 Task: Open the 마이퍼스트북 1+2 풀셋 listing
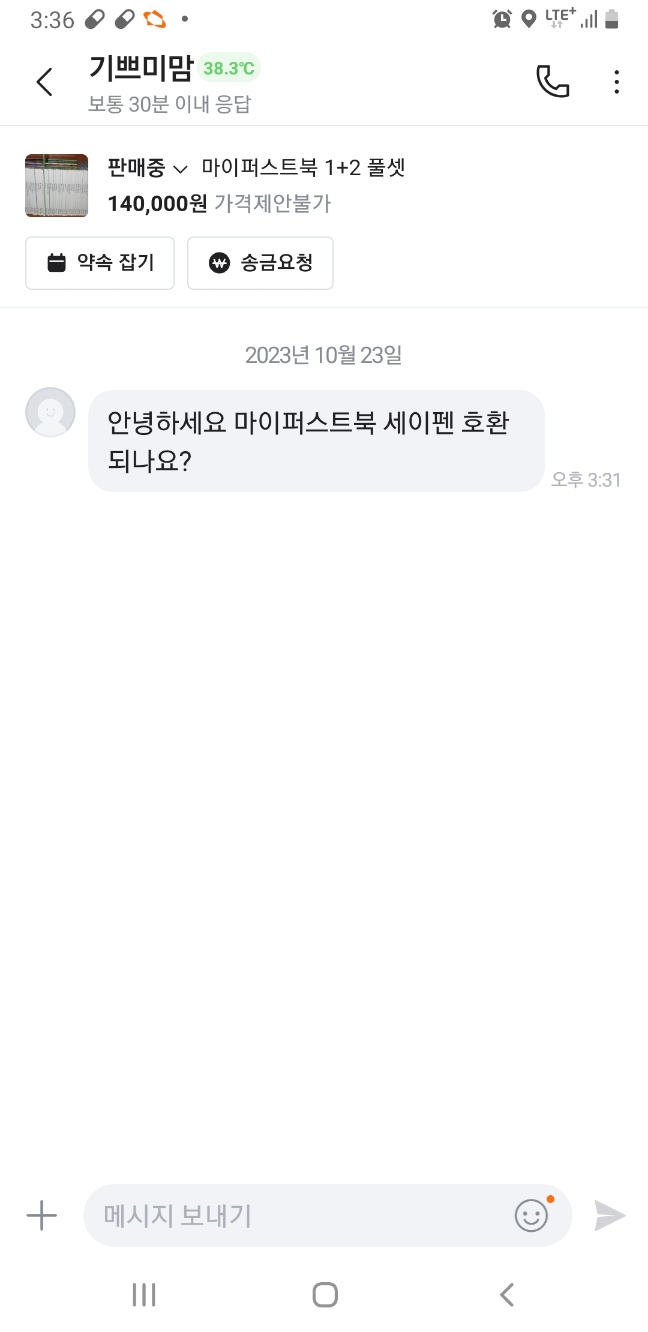point(303,168)
